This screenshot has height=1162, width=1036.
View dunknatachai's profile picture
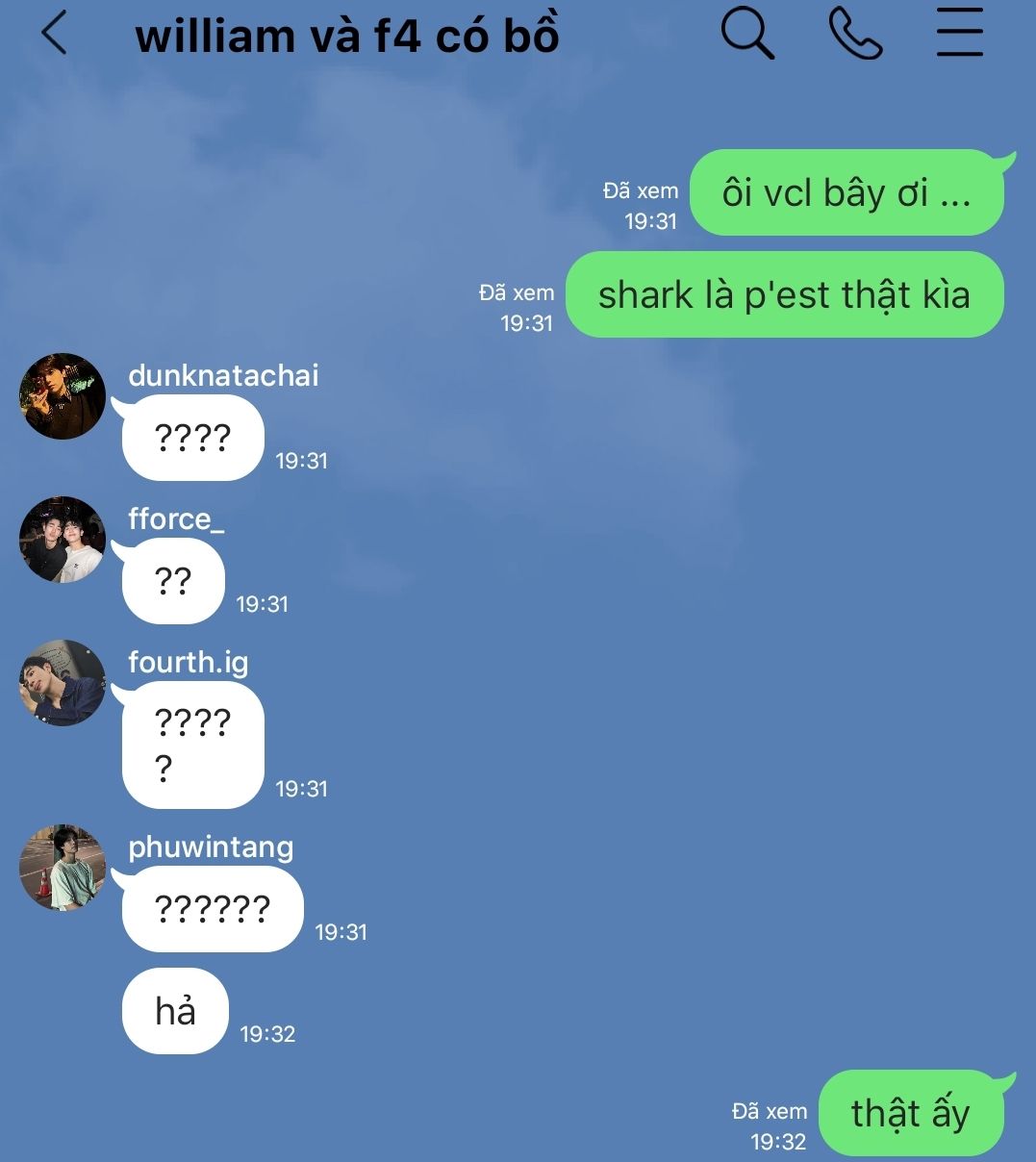click(63, 396)
